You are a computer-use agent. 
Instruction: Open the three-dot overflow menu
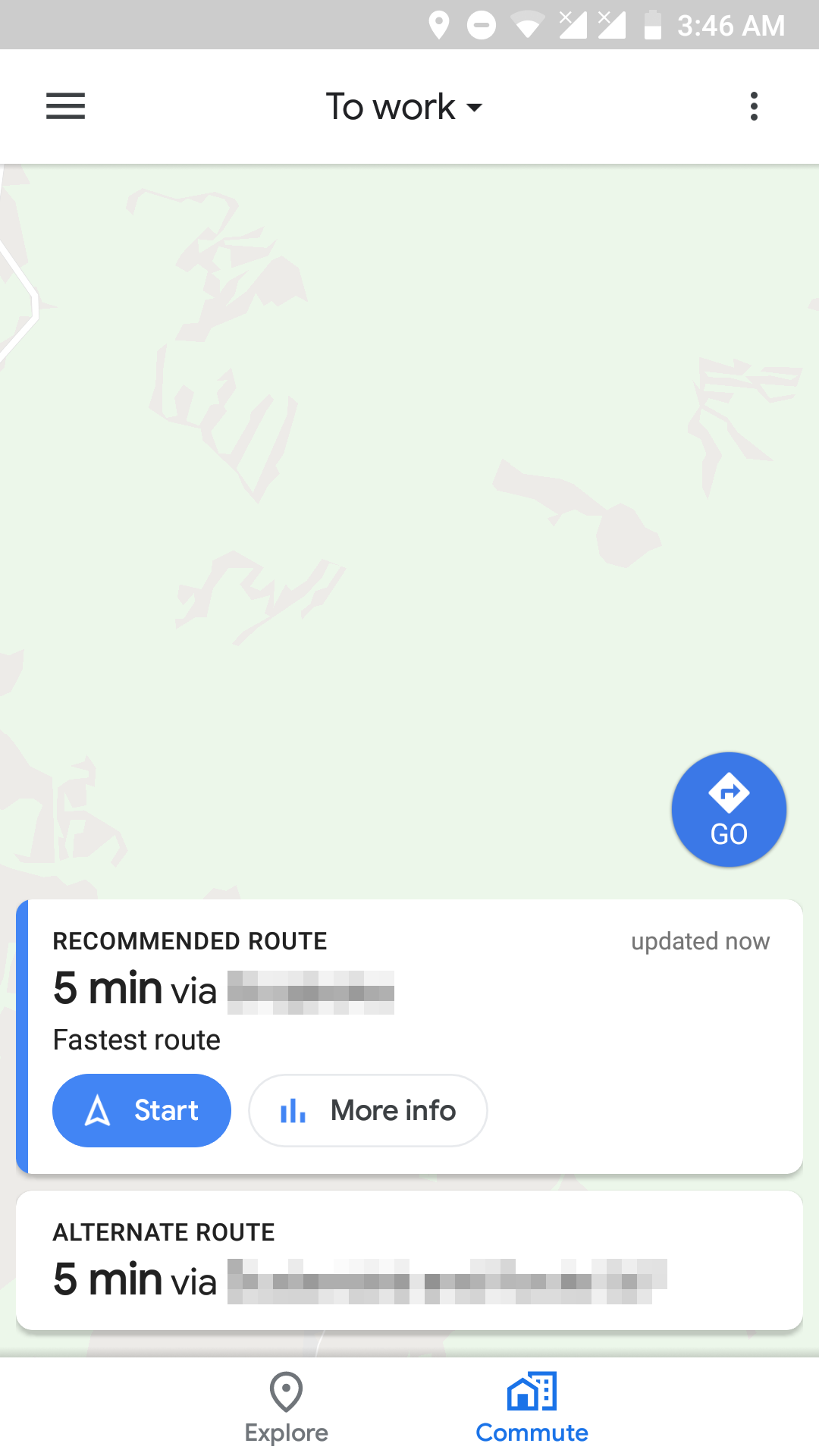754,106
